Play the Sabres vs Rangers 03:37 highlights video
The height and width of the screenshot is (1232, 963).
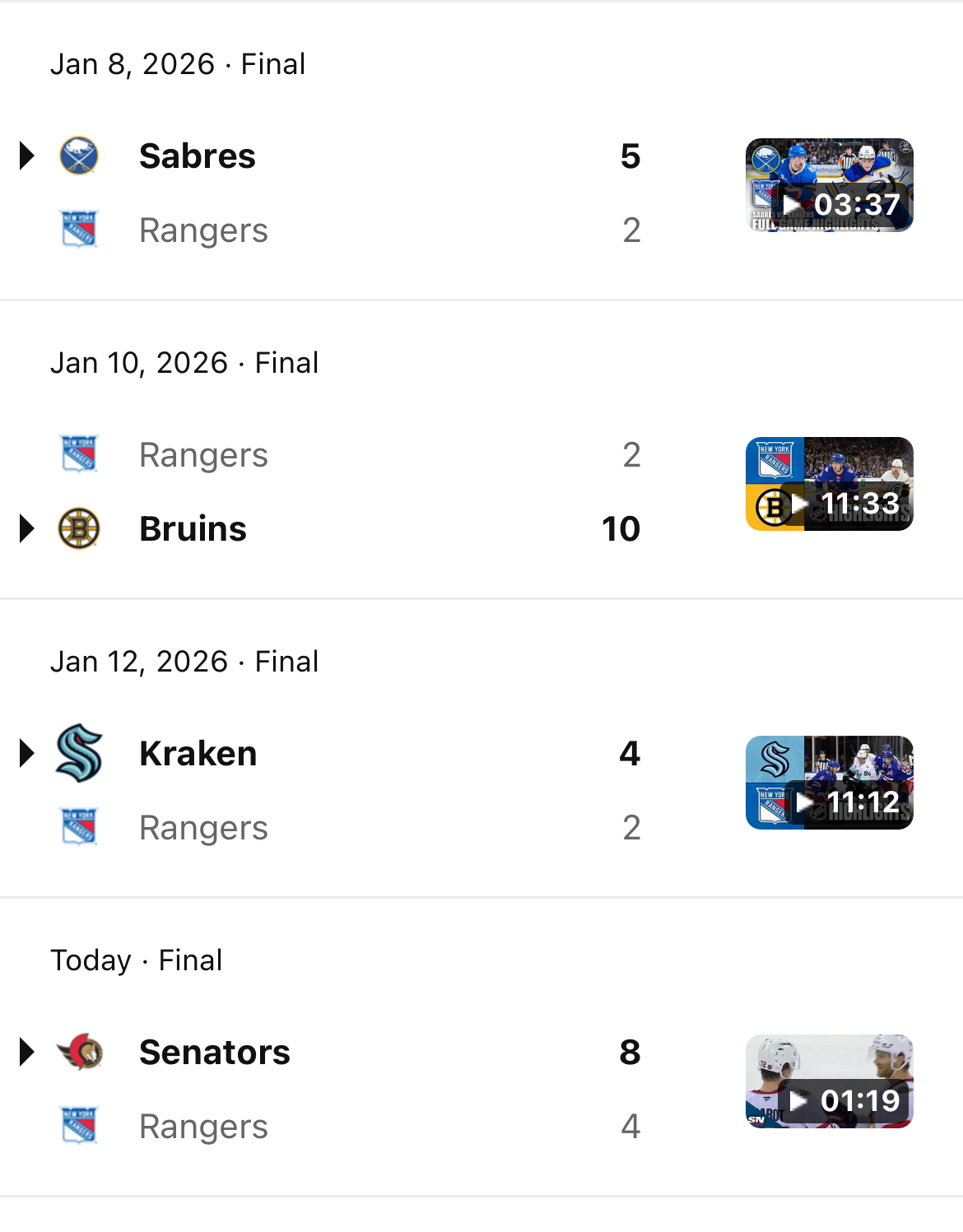[x=829, y=185]
